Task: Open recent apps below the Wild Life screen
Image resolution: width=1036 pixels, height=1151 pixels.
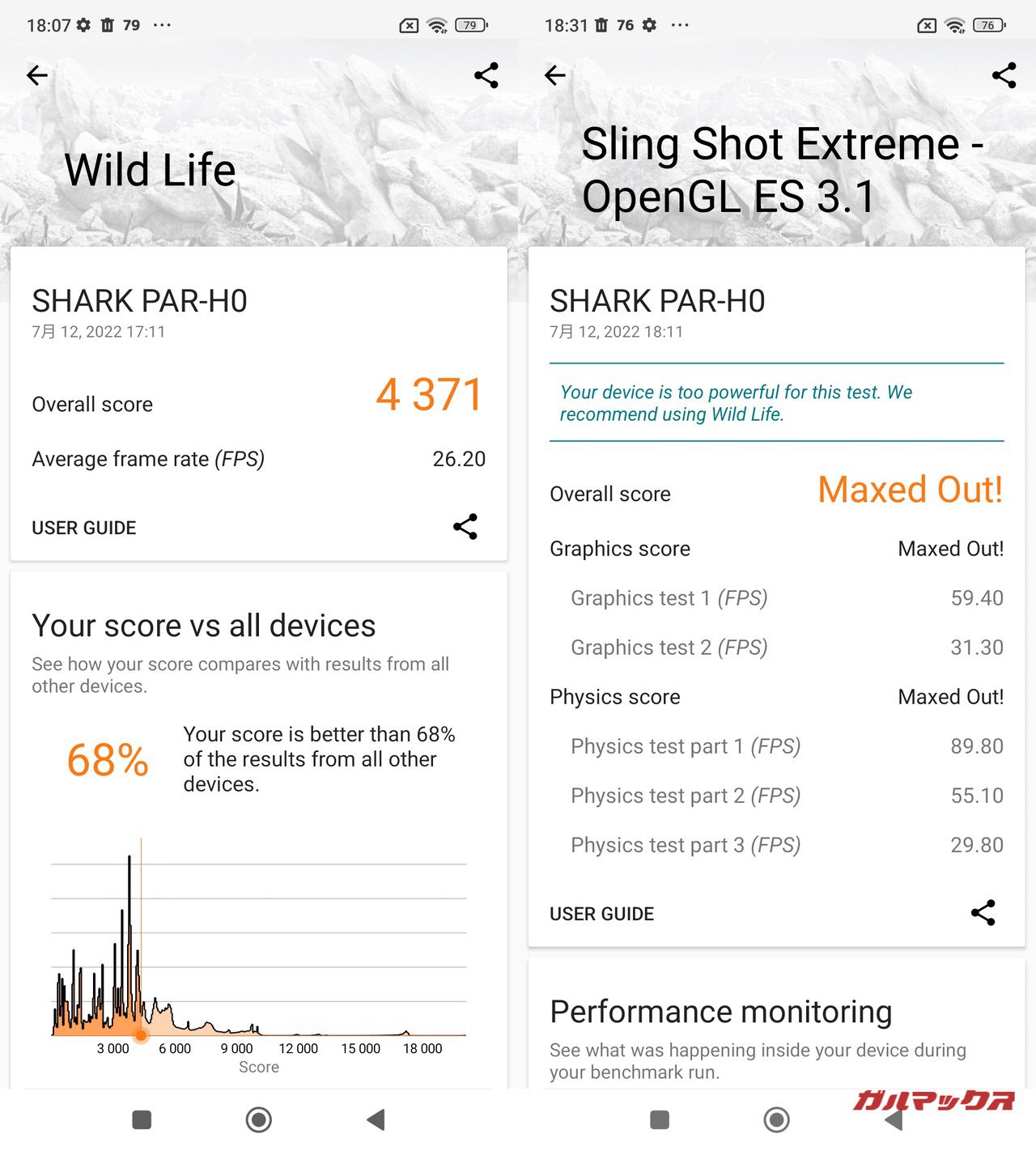Action: point(142,1119)
